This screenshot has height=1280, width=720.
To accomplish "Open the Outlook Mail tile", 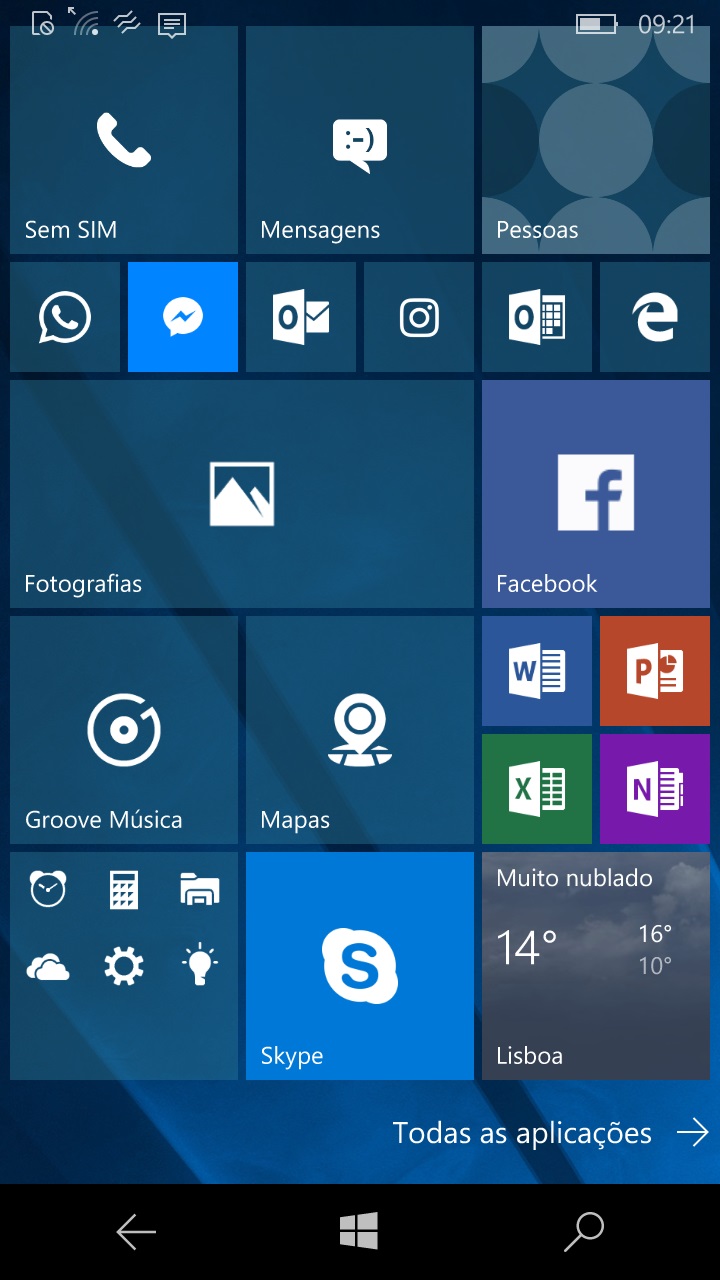I will pyautogui.click(x=300, y=316).
